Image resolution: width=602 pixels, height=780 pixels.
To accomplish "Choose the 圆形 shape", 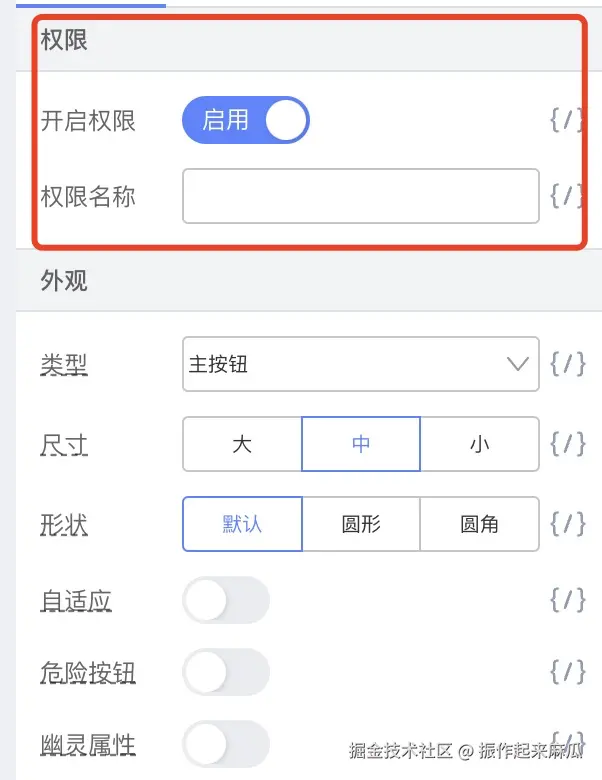I will (x=361, y=524).
